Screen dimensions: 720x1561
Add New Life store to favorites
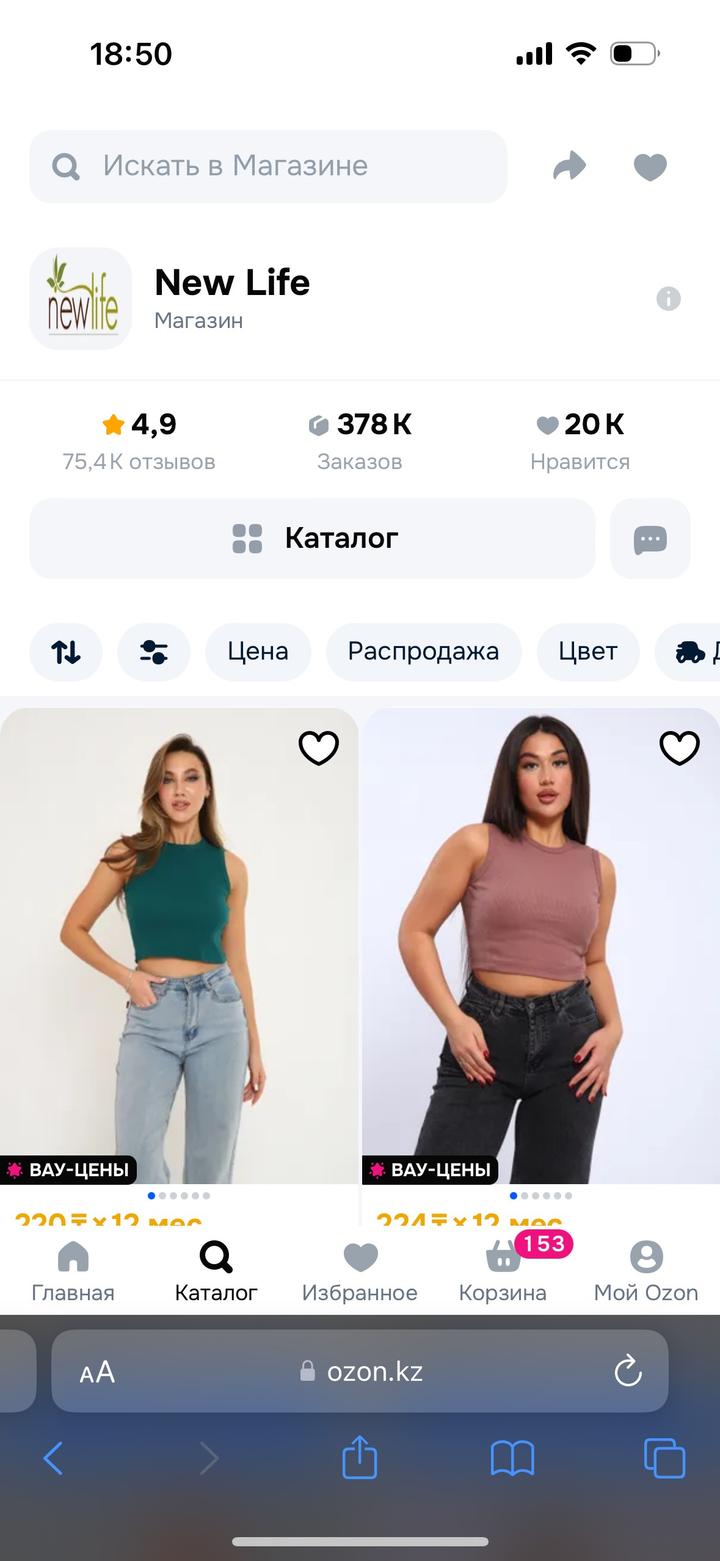click(x=650, y=166)
